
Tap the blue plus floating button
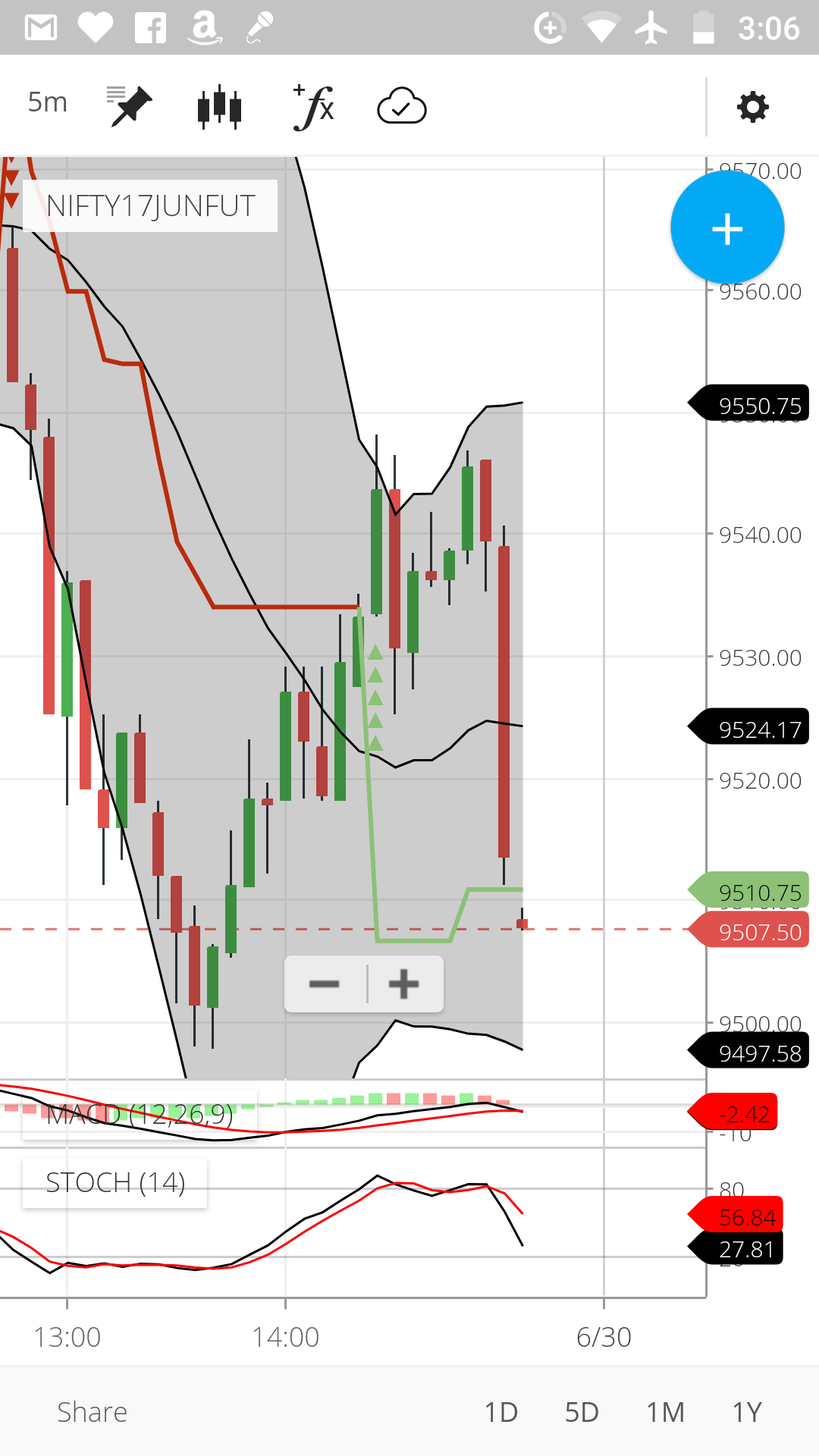[x=727, y=227]
